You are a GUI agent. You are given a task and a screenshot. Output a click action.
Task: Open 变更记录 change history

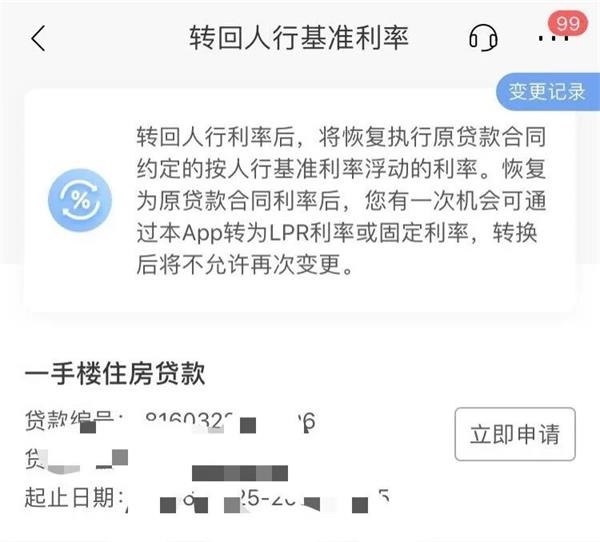pos(547,92)
